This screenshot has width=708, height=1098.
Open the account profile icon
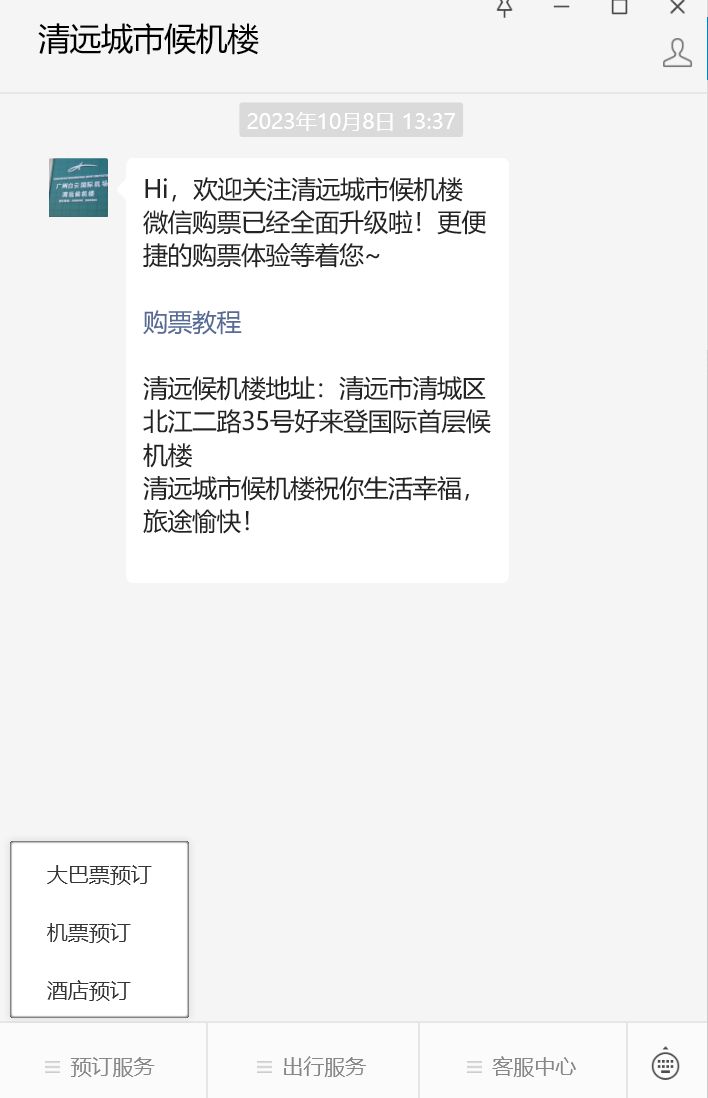[x=677, y=53]
